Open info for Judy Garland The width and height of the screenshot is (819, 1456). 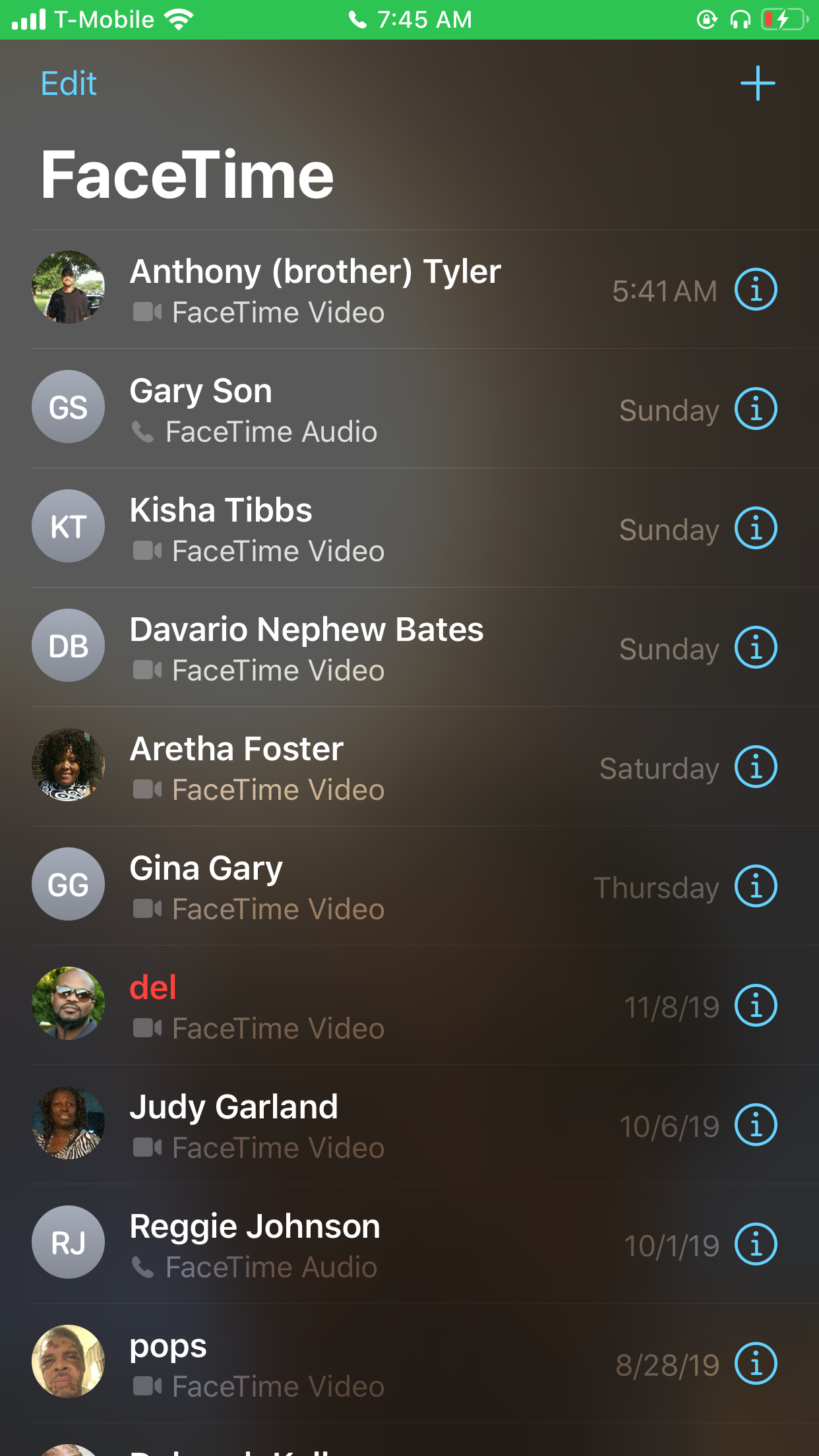click(x=756, y=1126)
